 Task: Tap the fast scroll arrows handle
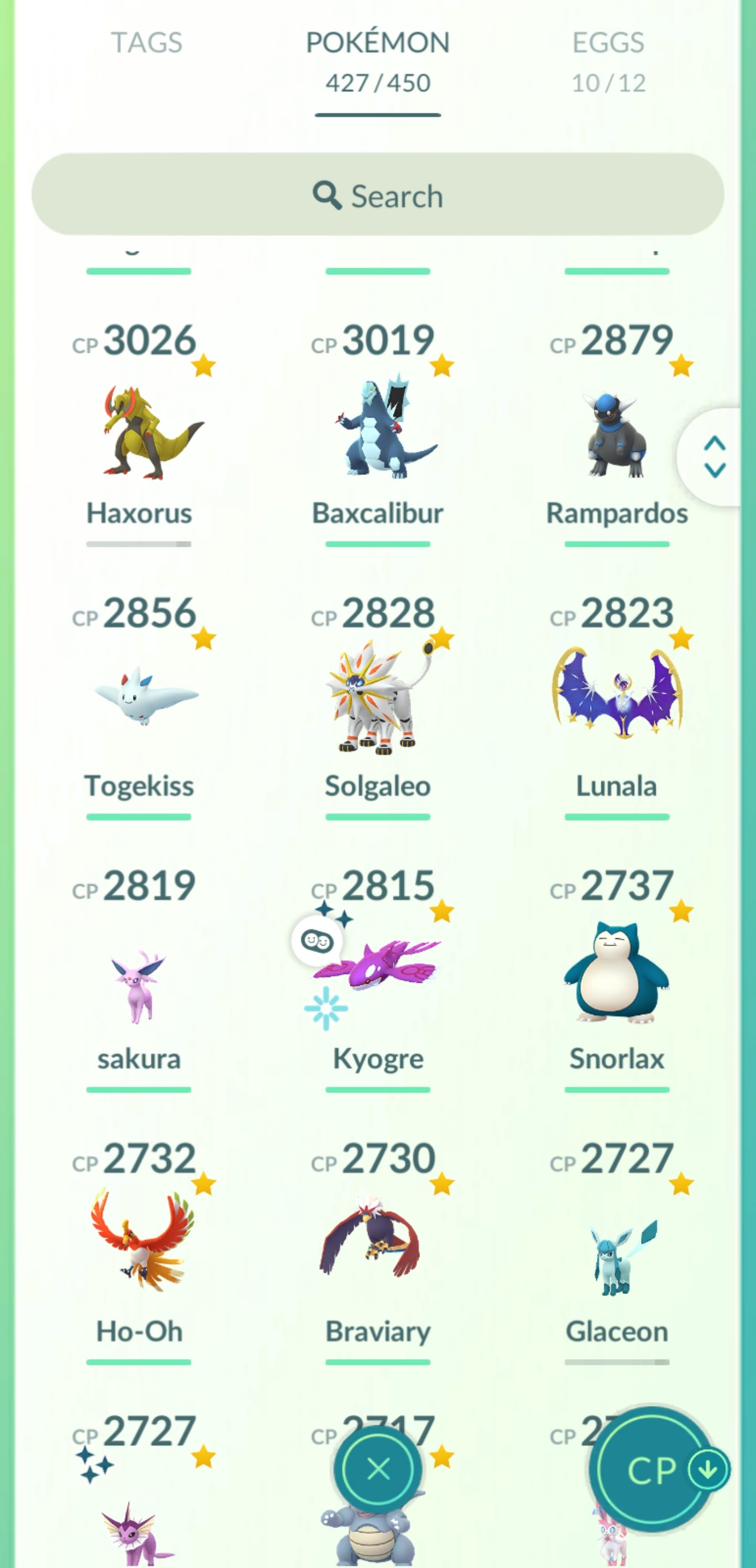tap(713, 457)
